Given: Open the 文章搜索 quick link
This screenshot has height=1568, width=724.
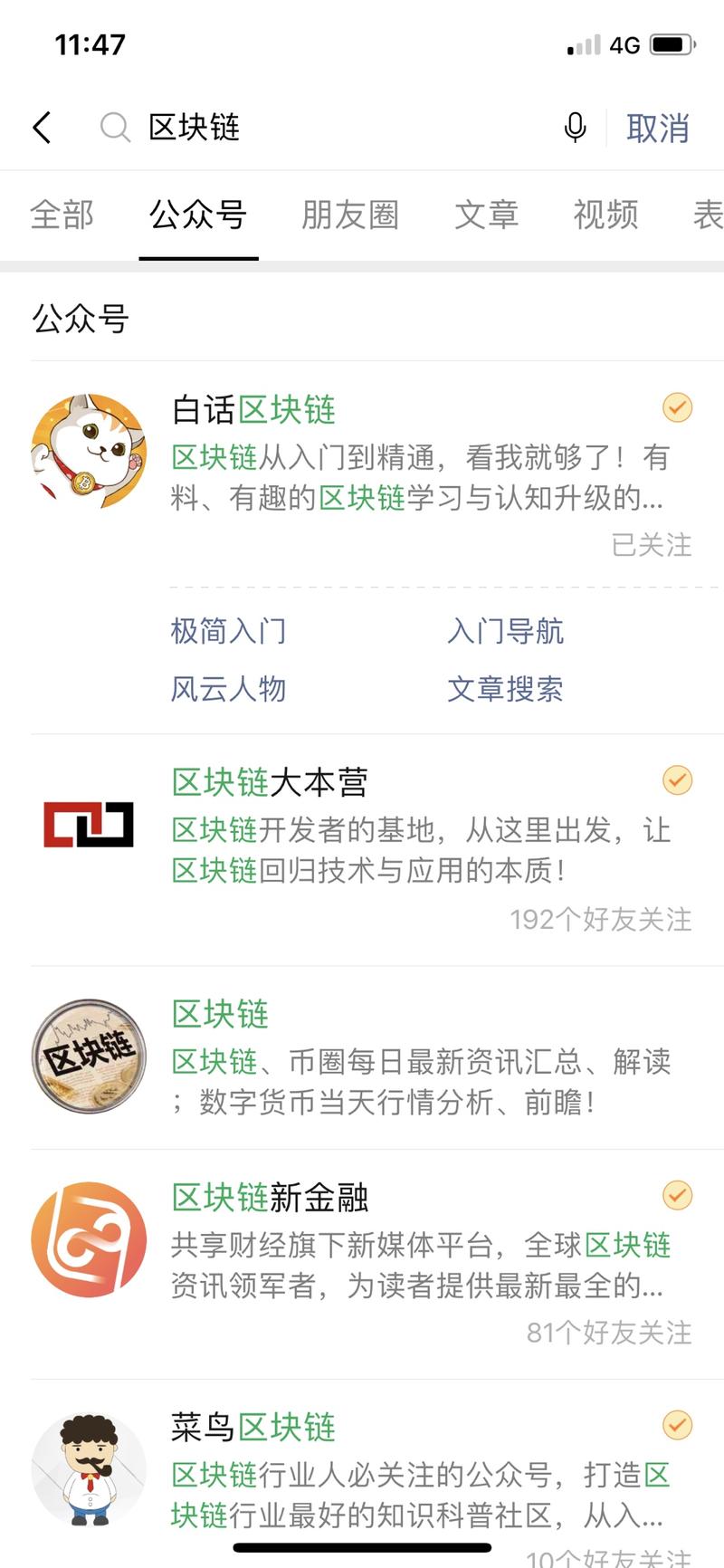Looking at the screenshot, I should tap(504, 689).
